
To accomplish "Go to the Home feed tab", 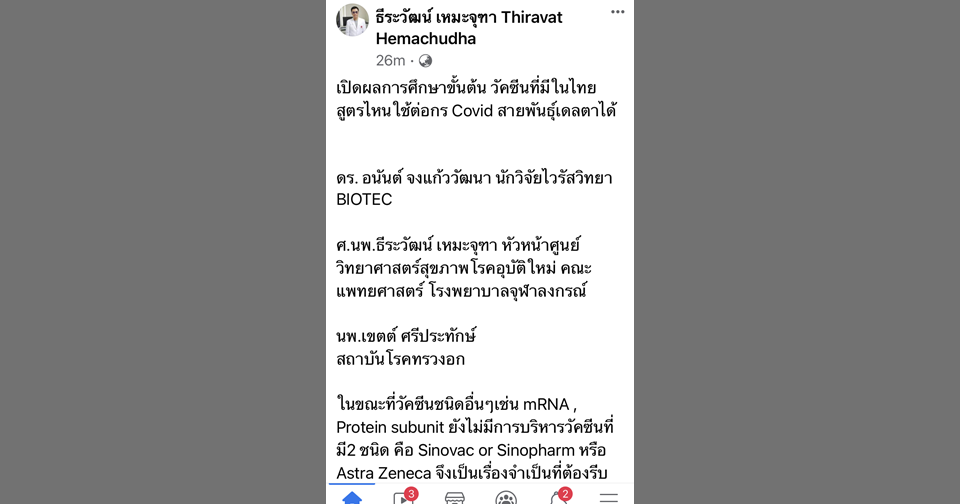I will [352, 497].
